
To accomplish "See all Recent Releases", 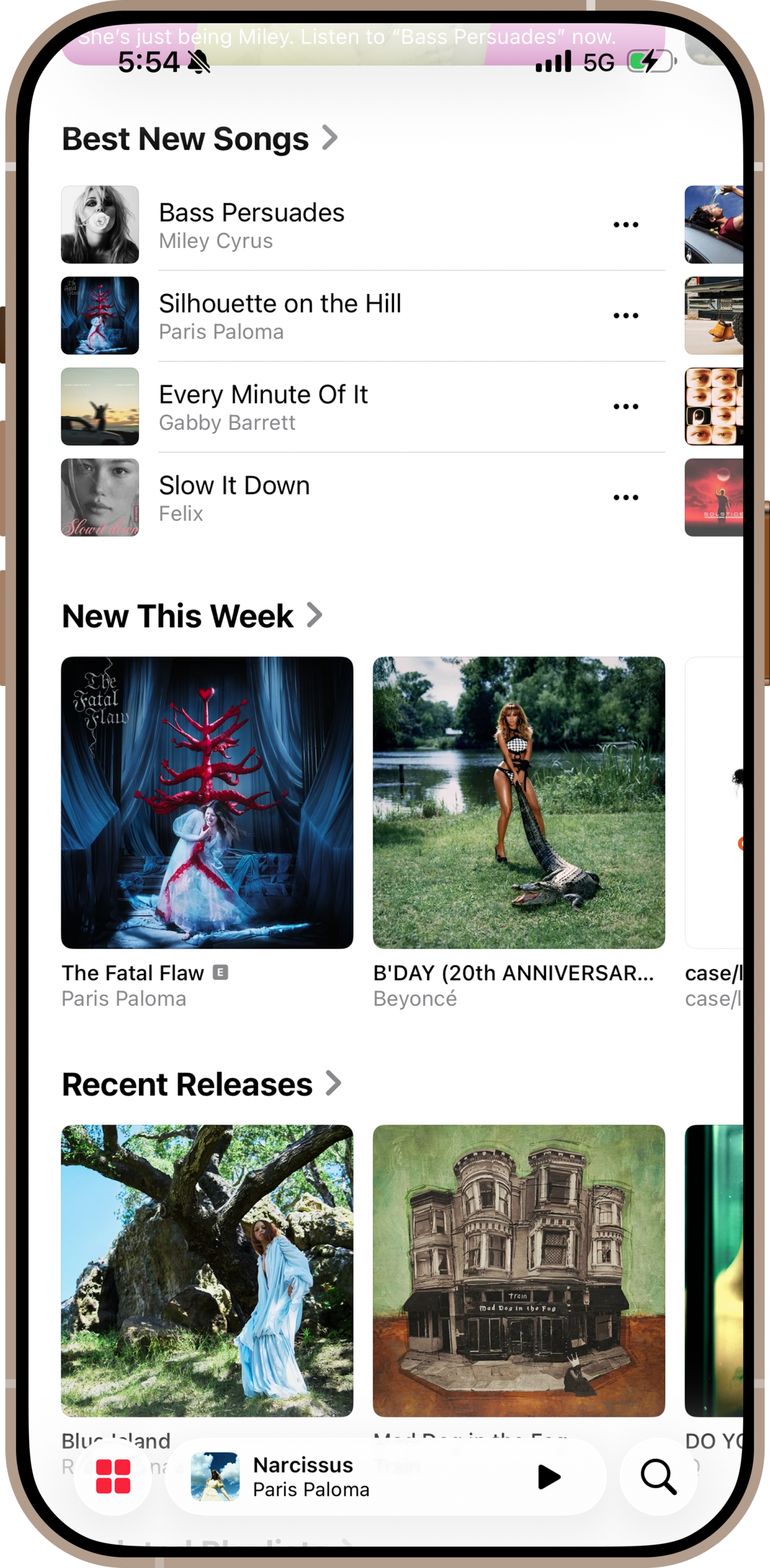I will point(202,1084).
